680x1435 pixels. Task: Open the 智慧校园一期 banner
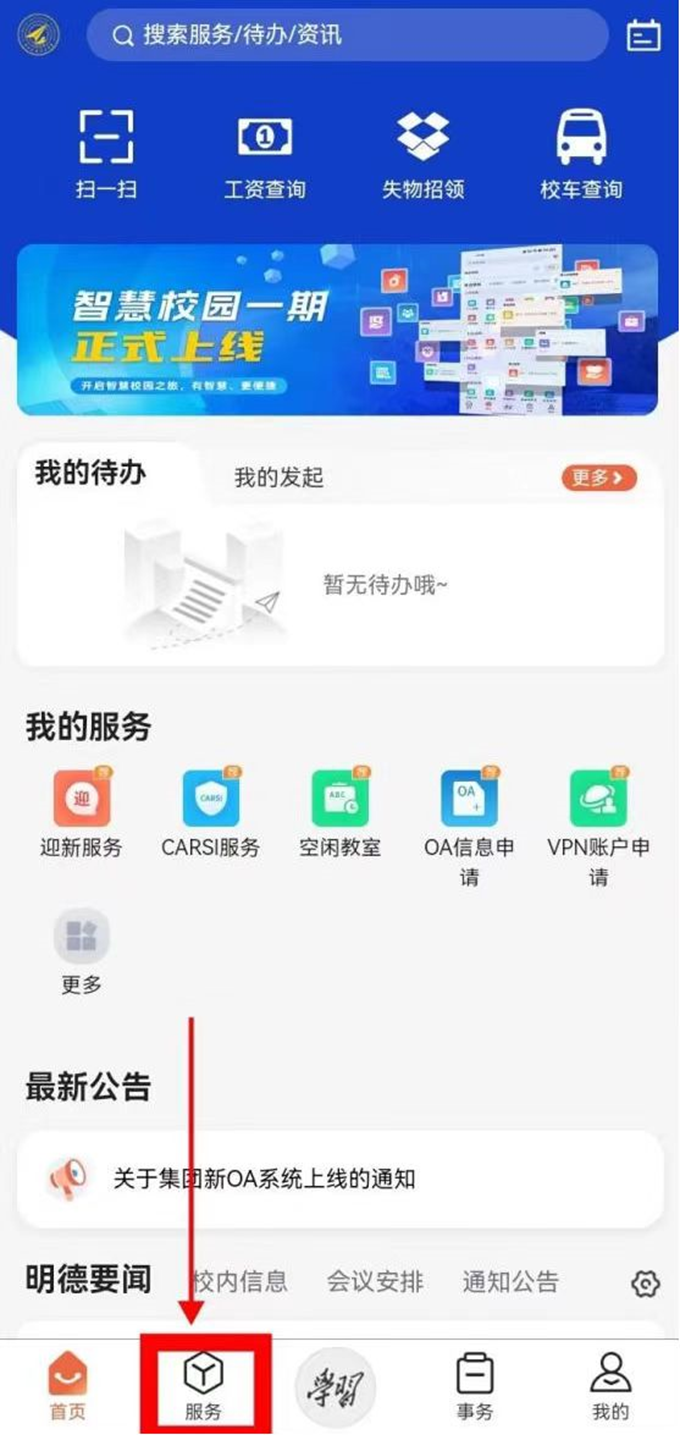click(338, 330)
